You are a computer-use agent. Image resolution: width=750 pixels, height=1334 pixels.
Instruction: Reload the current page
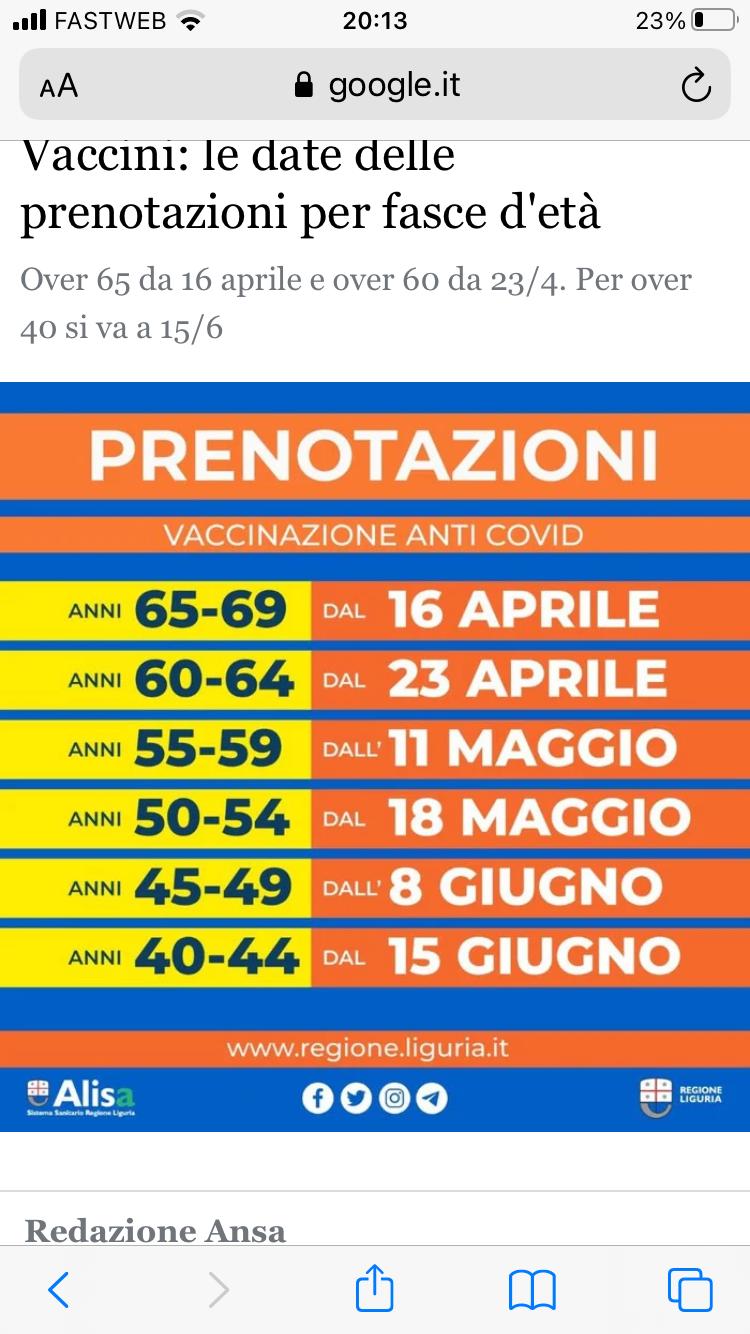click(x=695, y=86)
